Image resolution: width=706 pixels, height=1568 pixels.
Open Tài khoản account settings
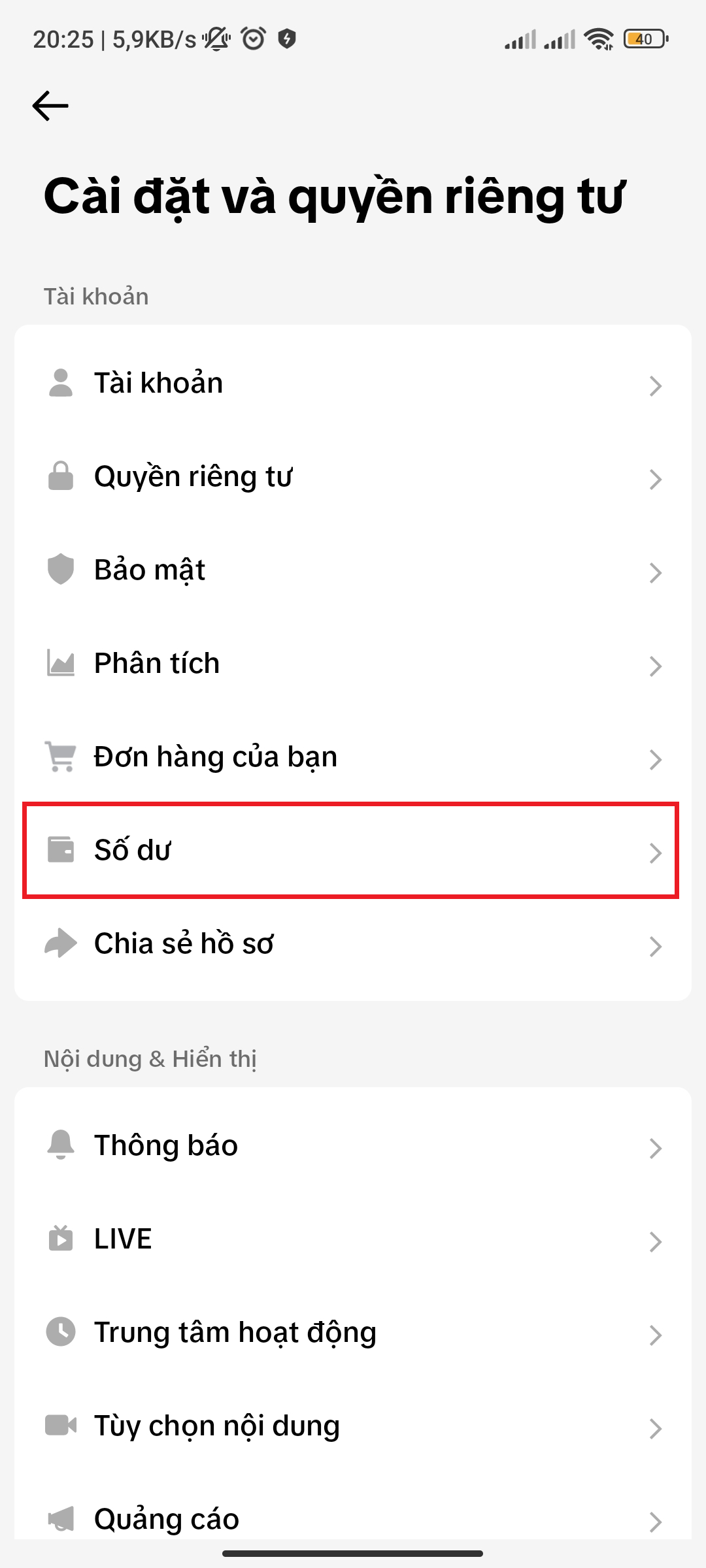pos(353,384)
